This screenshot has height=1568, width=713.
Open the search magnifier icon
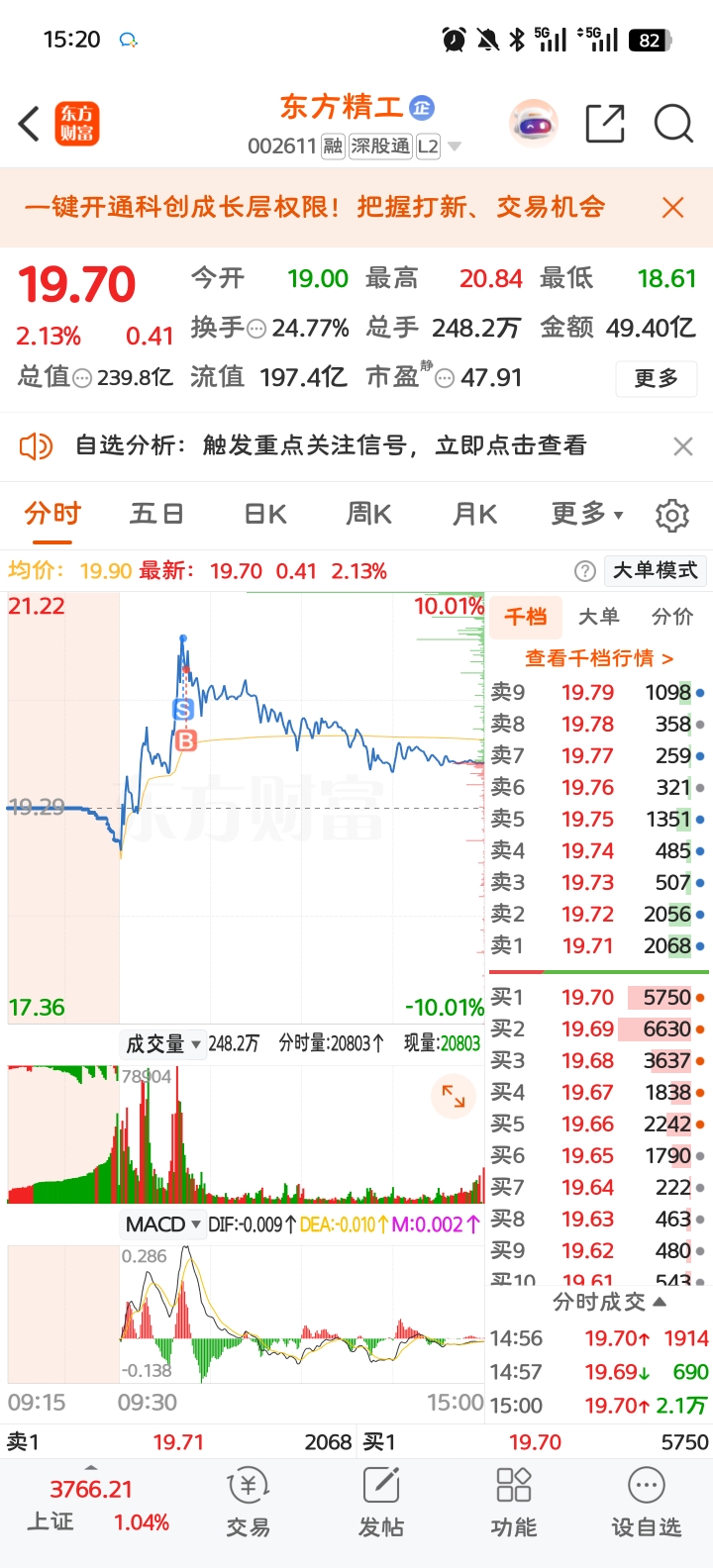click(673, 125)
